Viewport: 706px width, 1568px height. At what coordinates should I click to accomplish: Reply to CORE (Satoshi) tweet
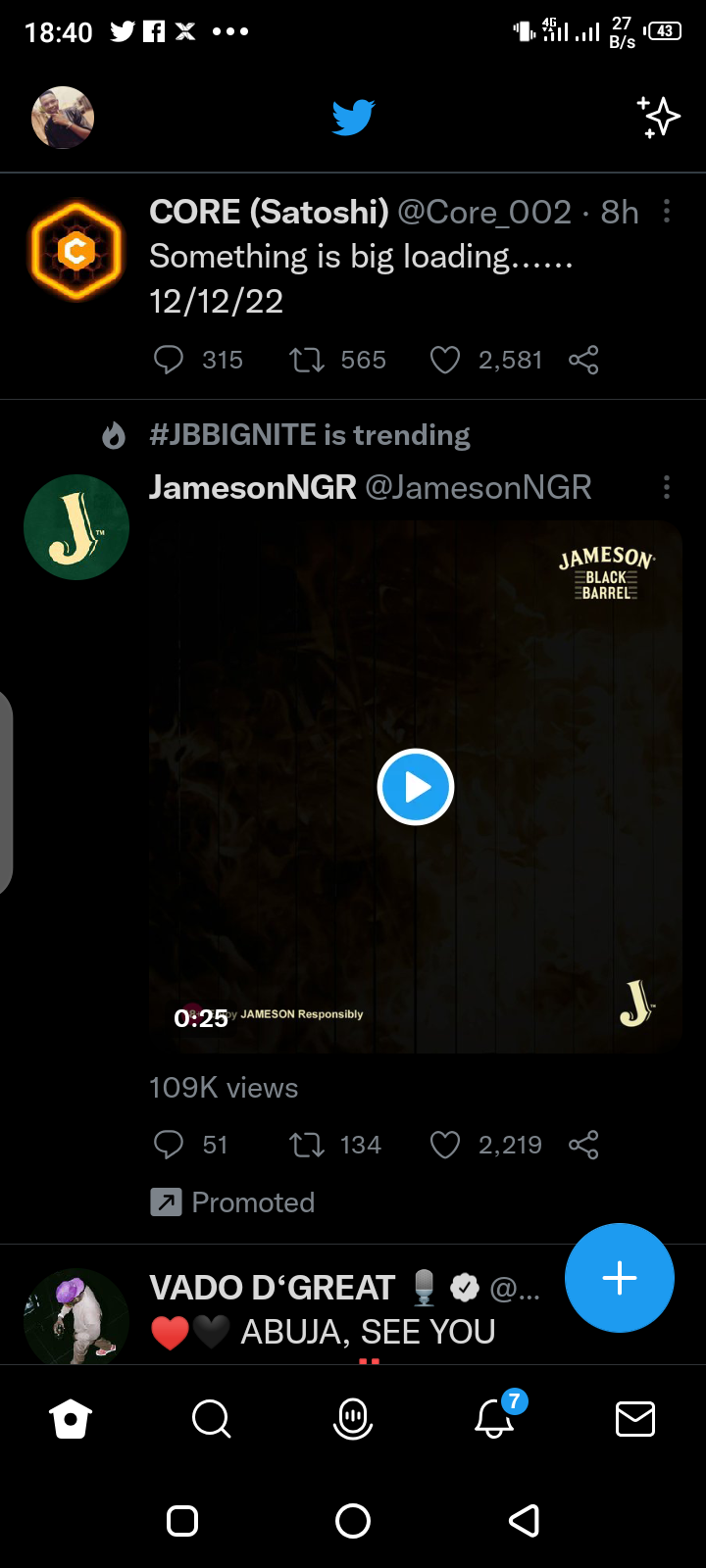(x=169, y=360)
